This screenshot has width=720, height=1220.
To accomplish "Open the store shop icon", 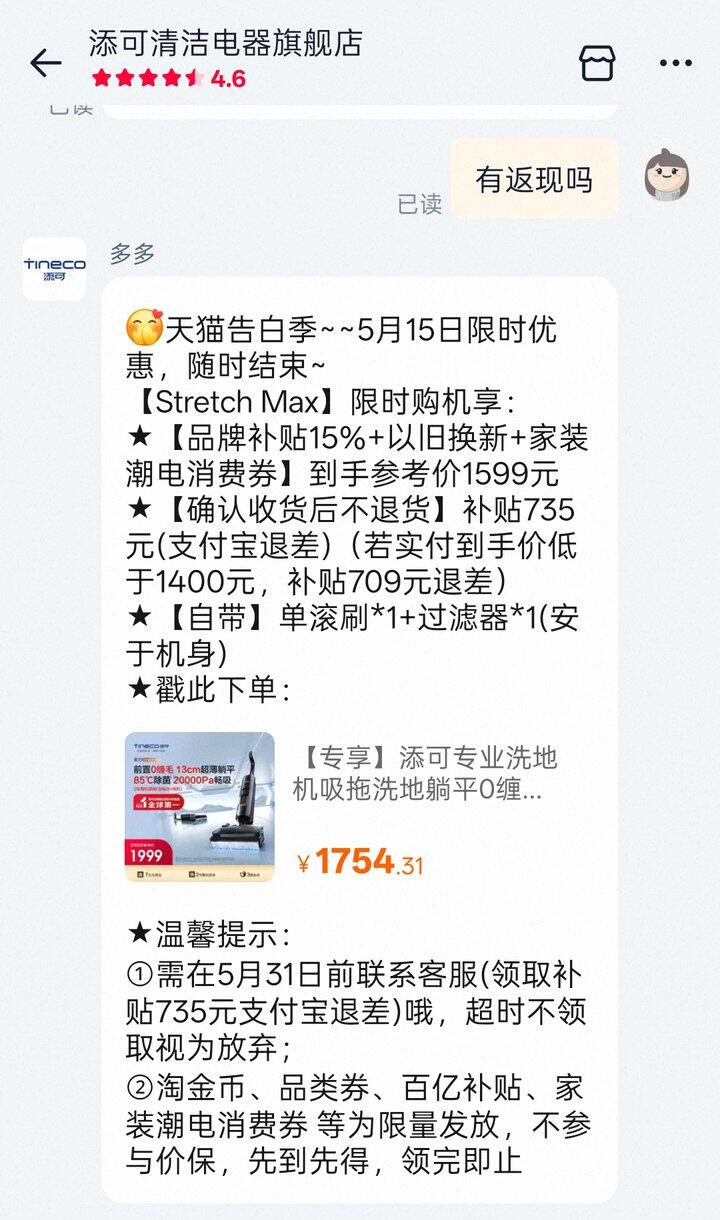I will pyautogui.click(x=597, y=63).
